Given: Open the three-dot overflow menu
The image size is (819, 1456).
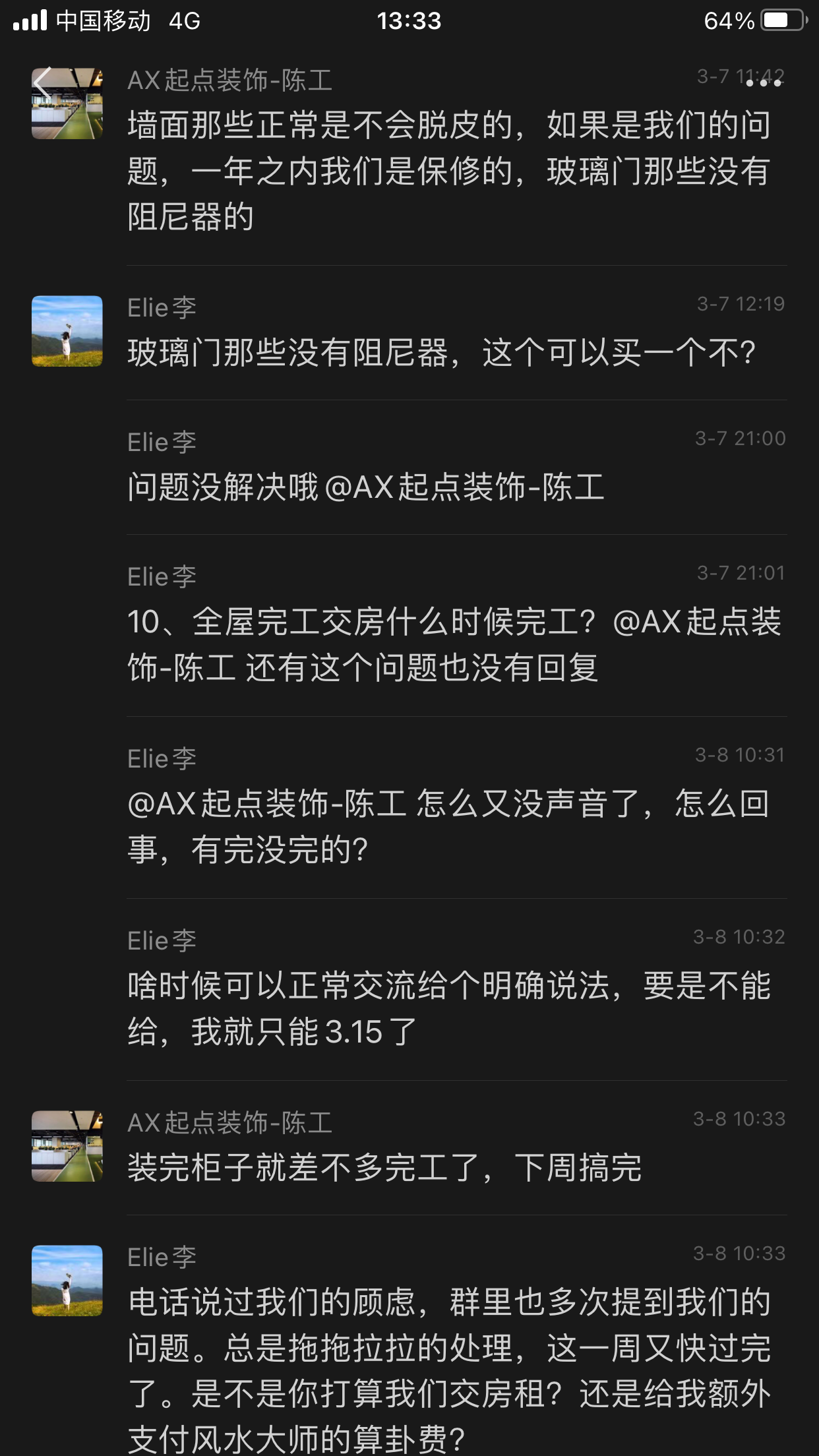Looking at the screenshot, I should pyautogui.click(x=764, y=83).
